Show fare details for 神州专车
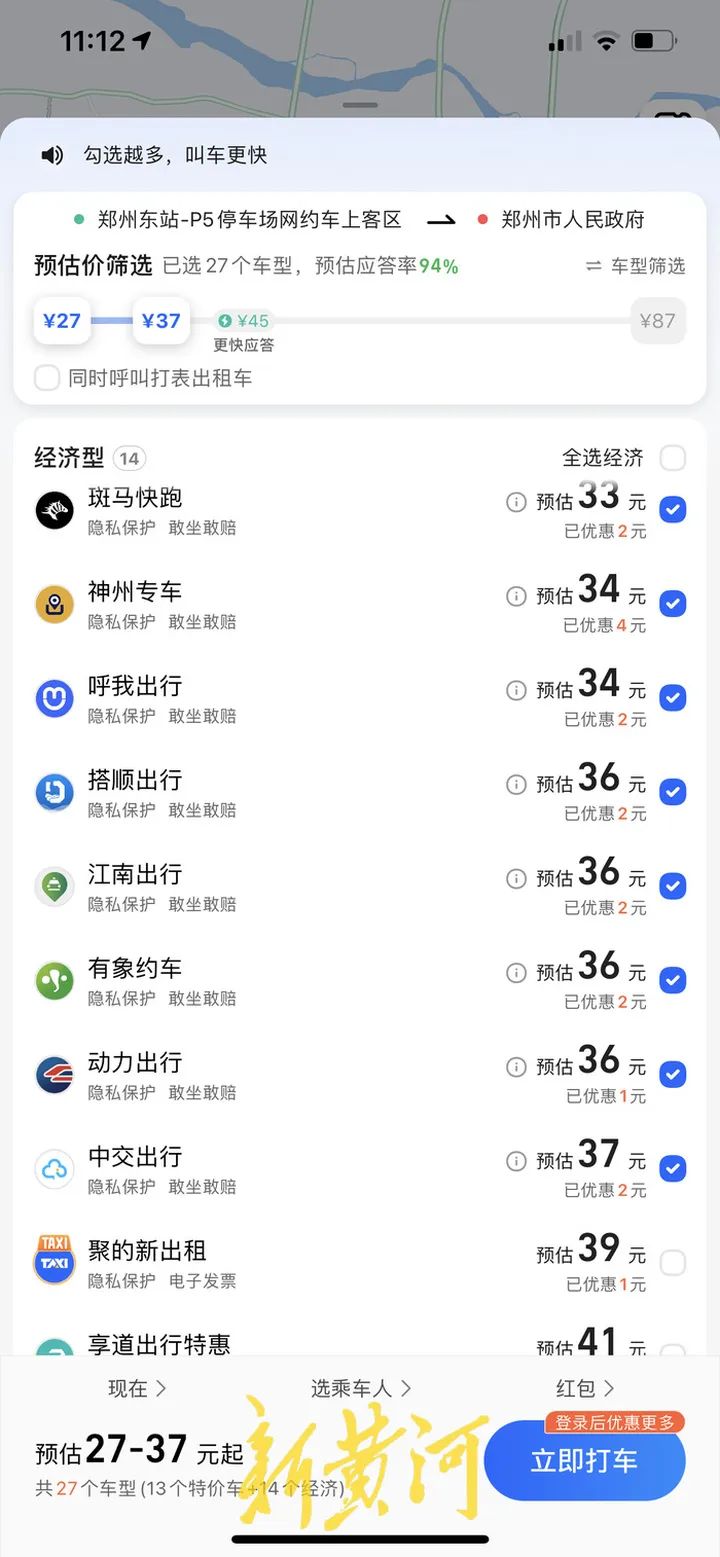The height and width of the screenshot is (1557, 720). pyautogui.click(x=516, y=596)
